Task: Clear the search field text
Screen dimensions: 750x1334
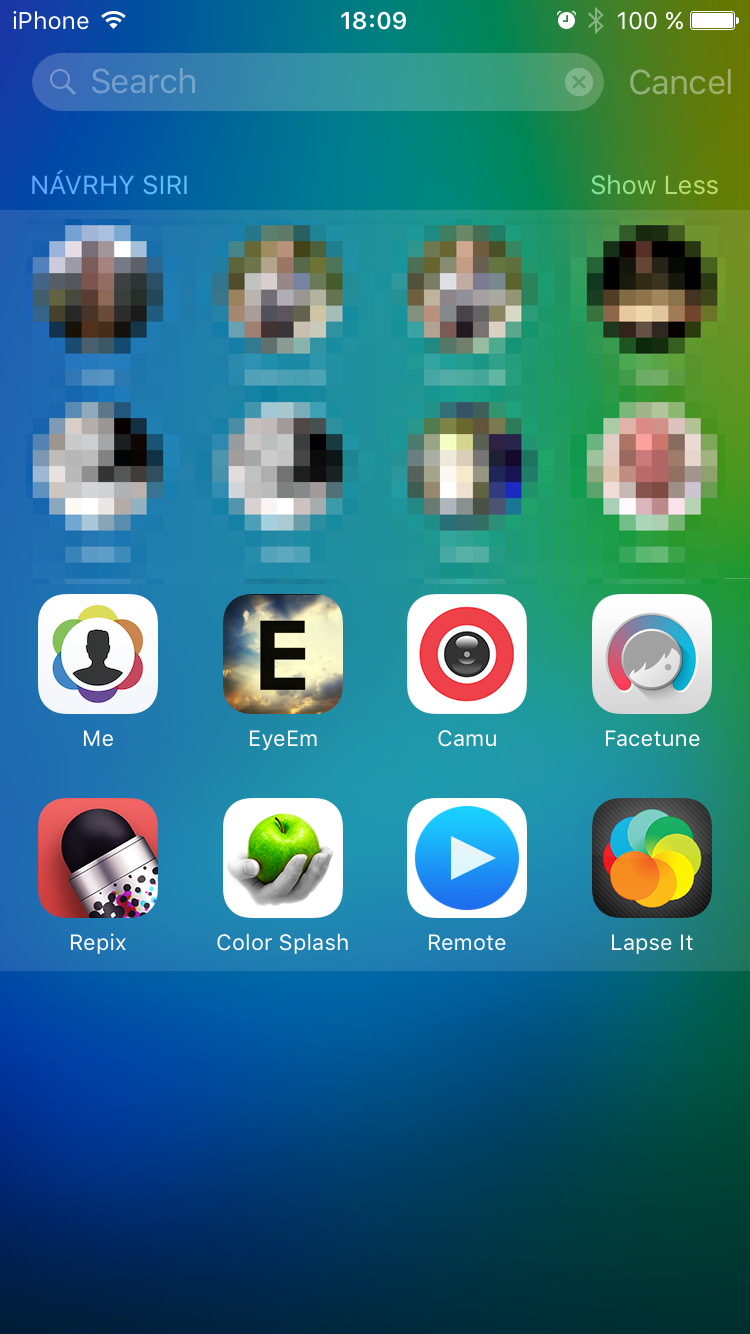Action: [x=579, y=82]
